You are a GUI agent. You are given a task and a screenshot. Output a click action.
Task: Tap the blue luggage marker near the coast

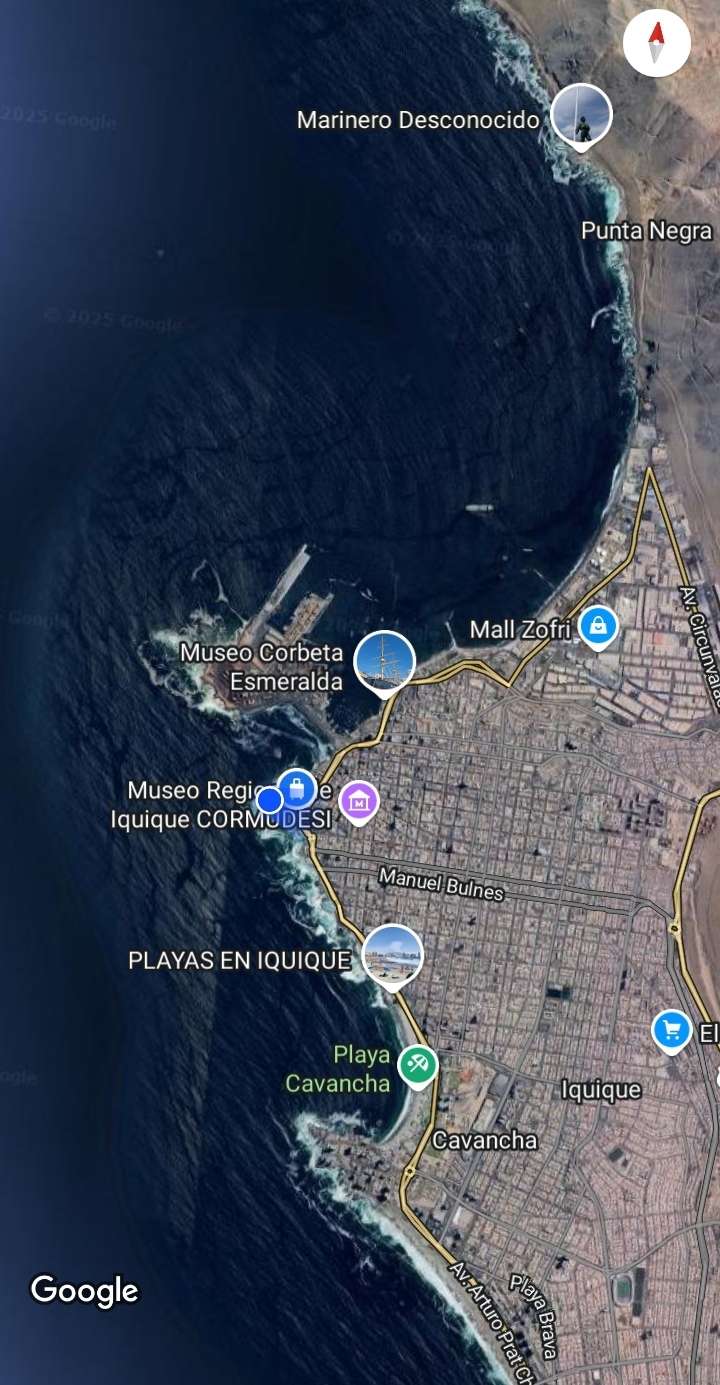[297, 788]
